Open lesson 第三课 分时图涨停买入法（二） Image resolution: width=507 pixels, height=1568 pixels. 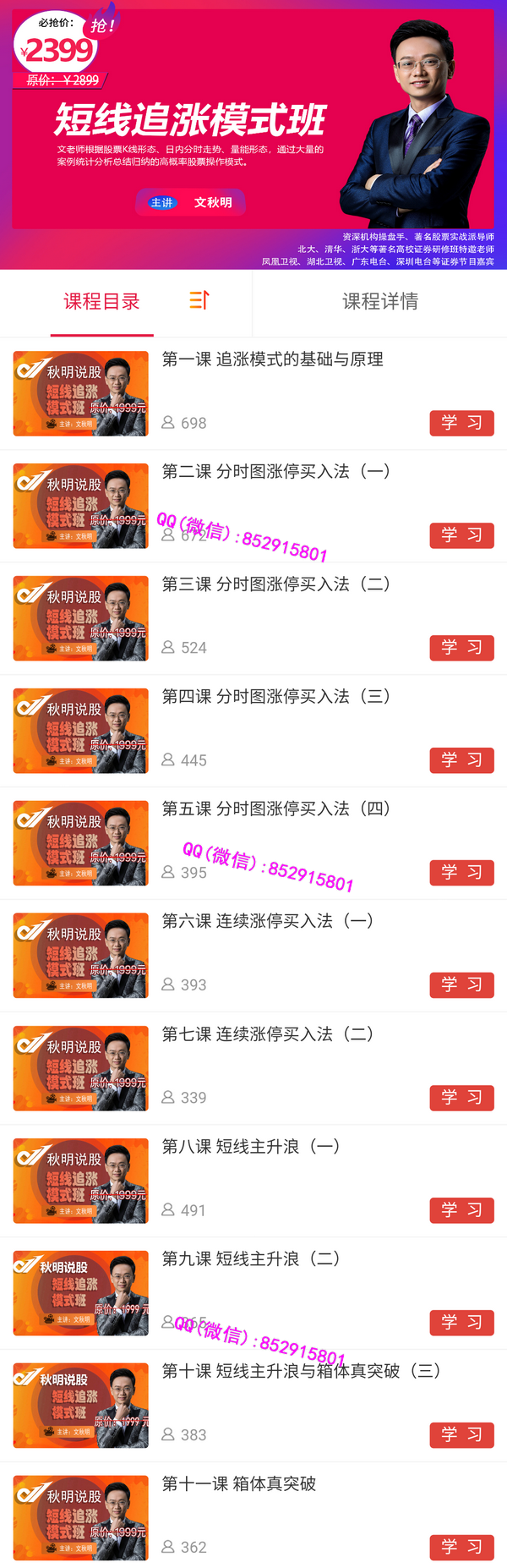click(275, 584)
